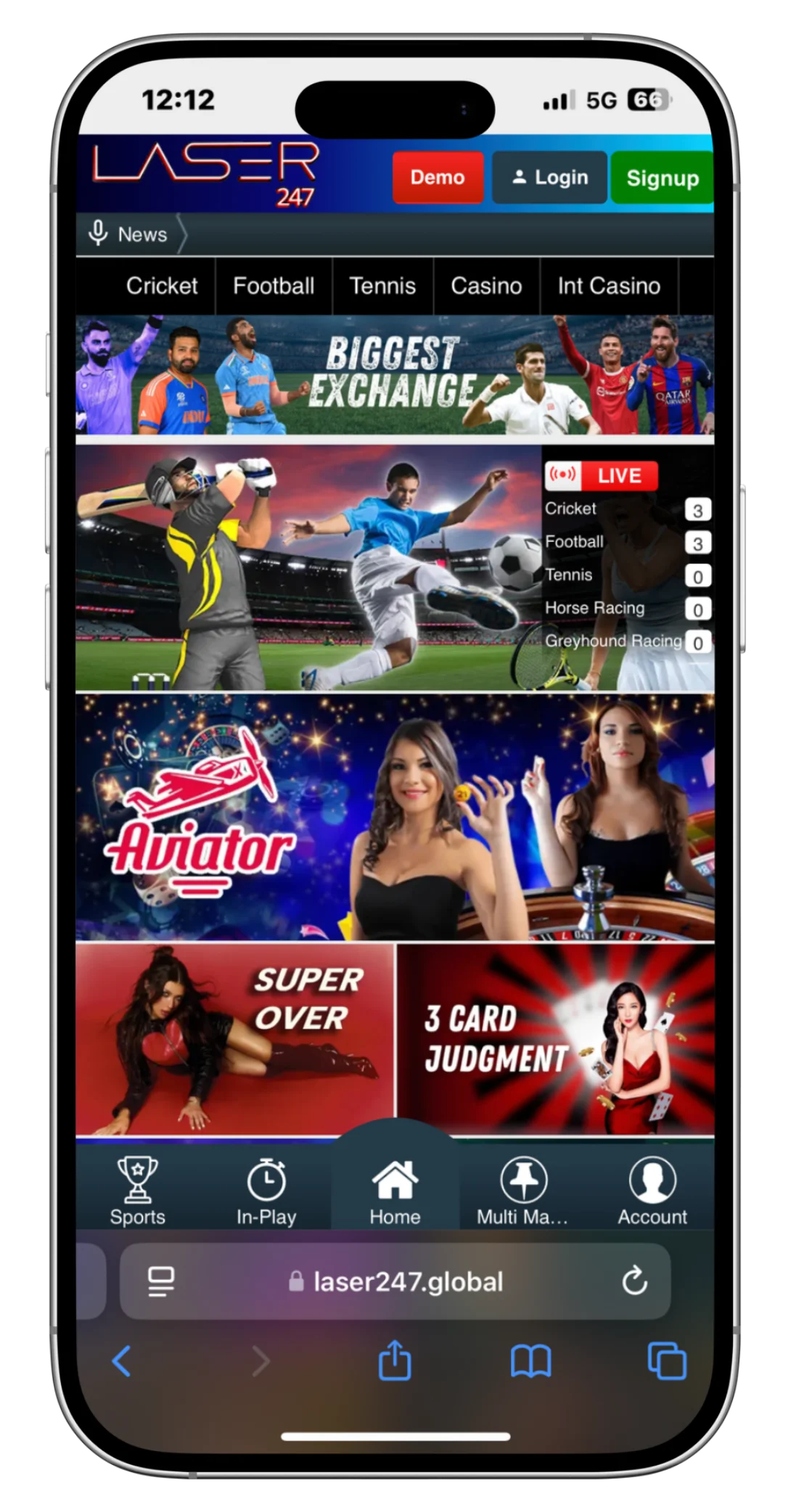Open the Multi Markets pin tab
This screenshot has width=791, height=1512.
point(522,1191)
